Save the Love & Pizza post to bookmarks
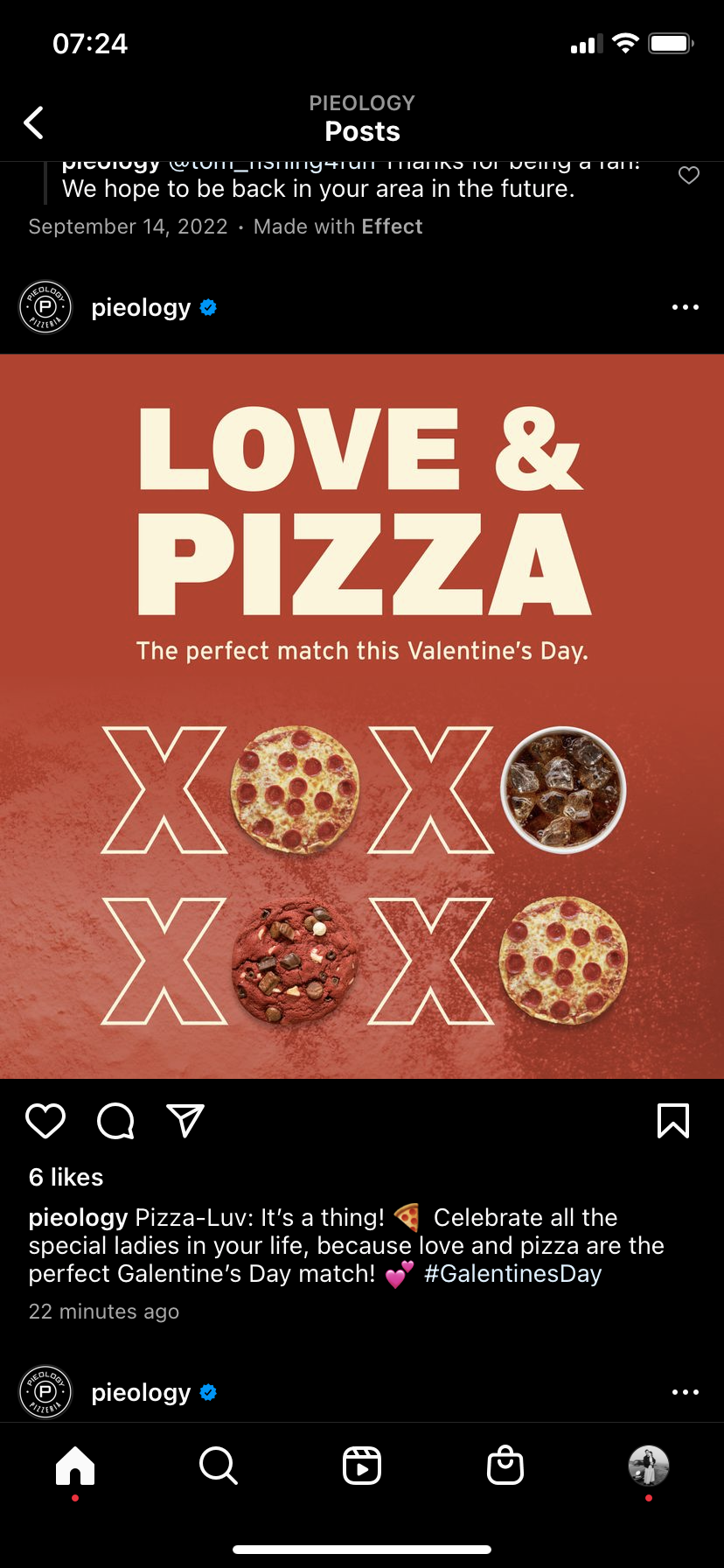Screen dimensions: 724x1568 pos(672,1121)
